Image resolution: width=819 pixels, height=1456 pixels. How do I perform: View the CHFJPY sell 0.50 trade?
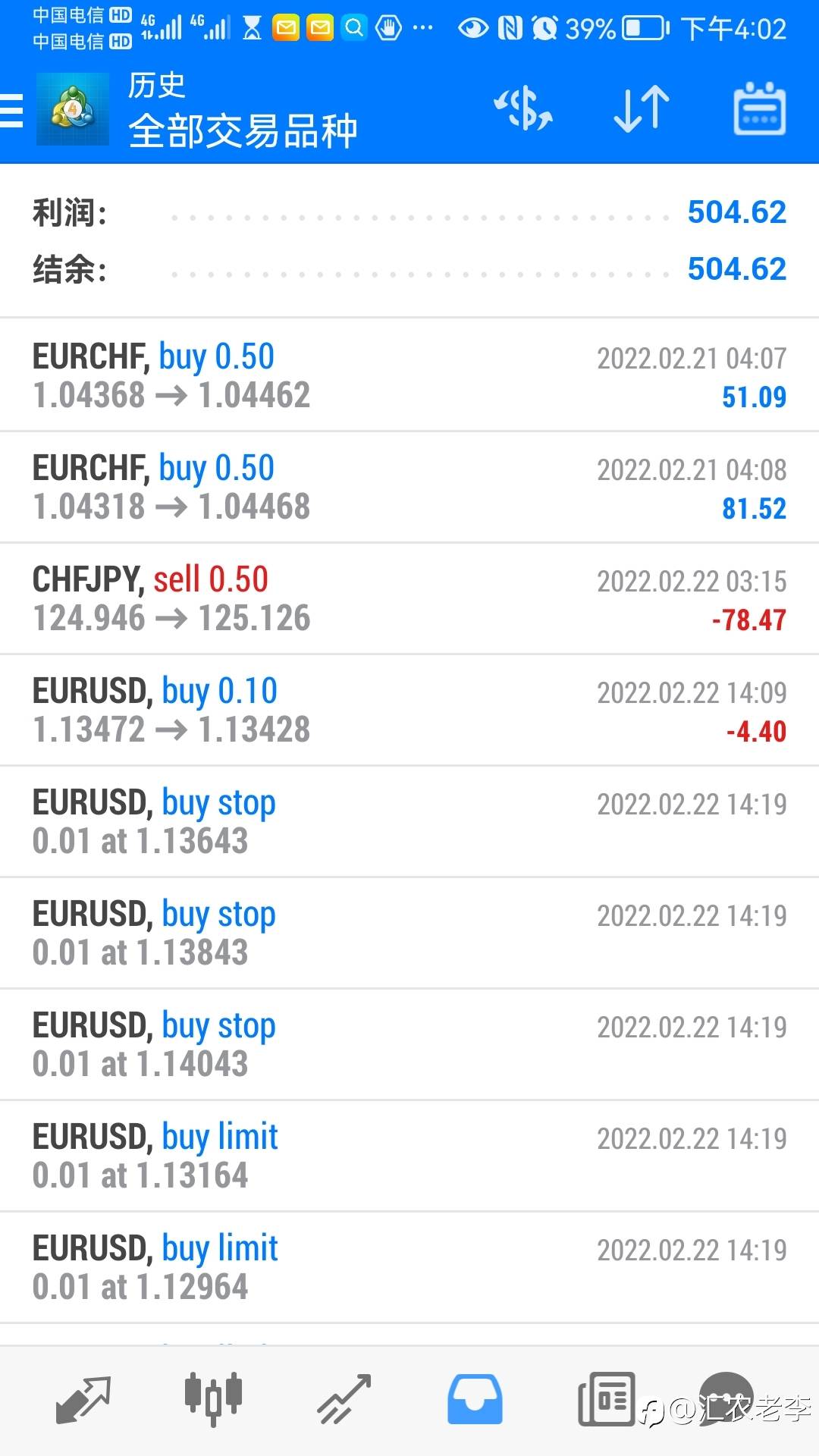(409, 598)
